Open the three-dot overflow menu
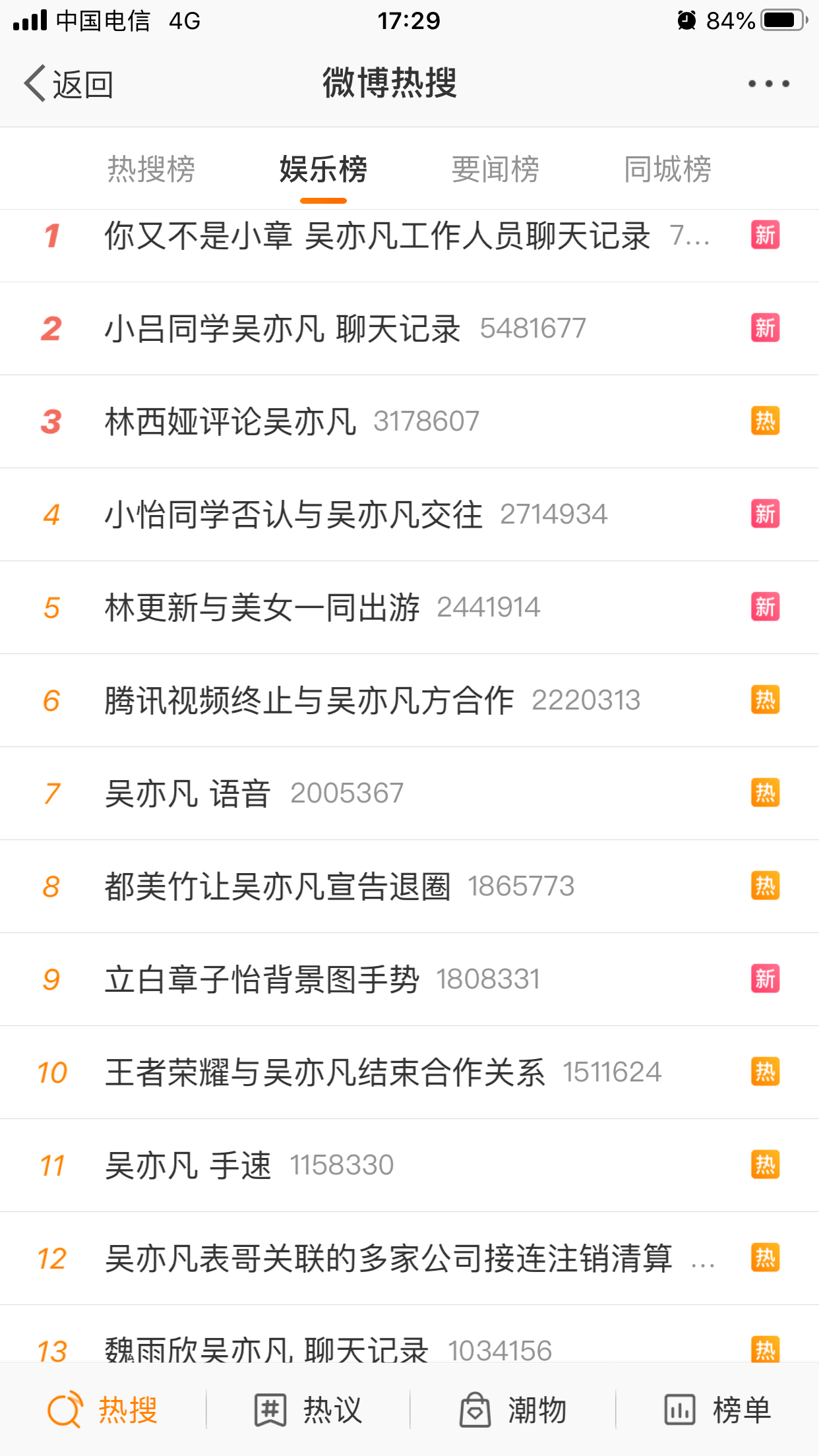Image resolution: width=819 pixels, height=1456 pixels. click(x=768, y=84)
